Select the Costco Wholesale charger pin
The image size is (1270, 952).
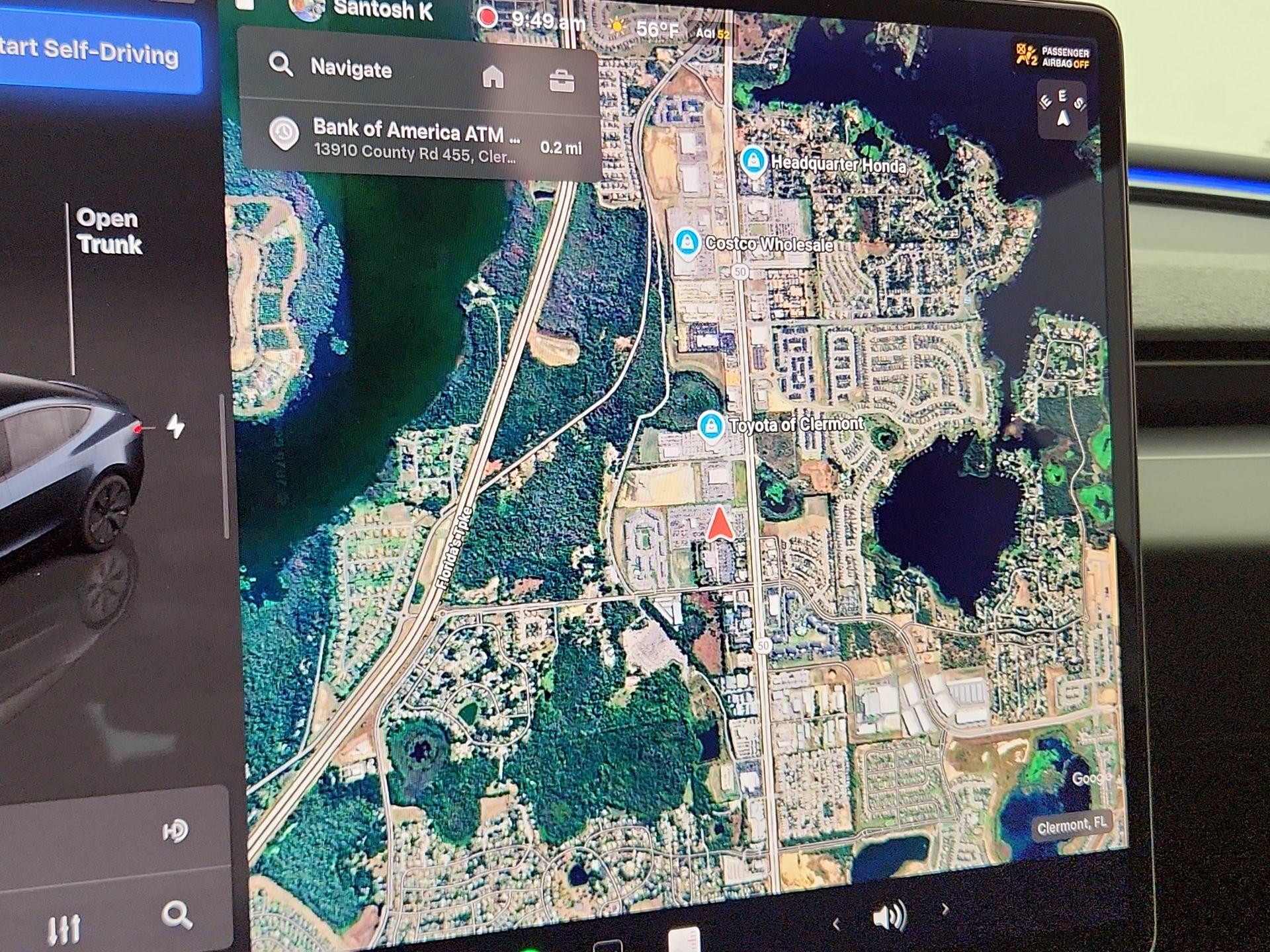pyautogui.click(x=687, y=243)
